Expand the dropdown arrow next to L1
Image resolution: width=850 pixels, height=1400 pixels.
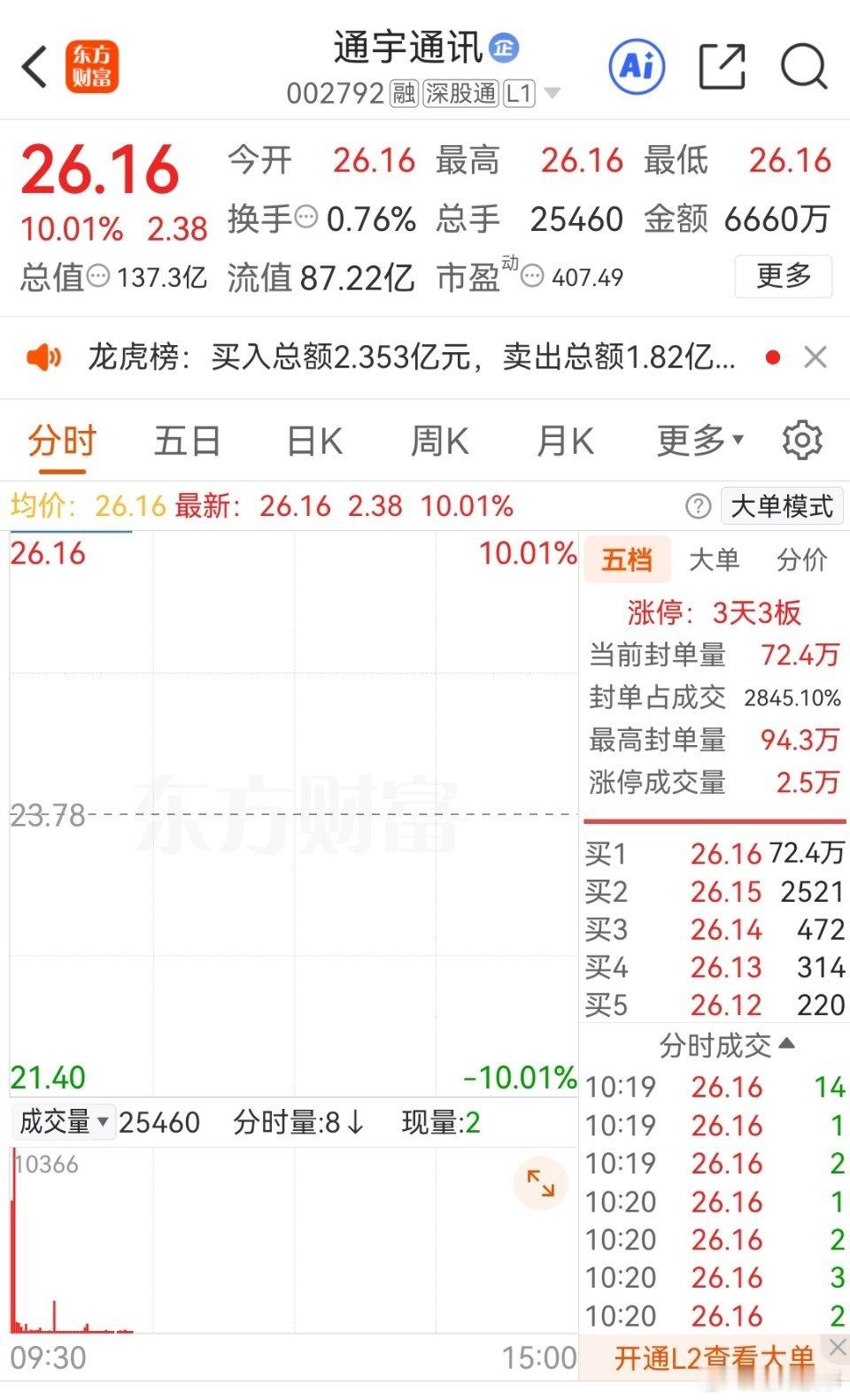[552, 92]
